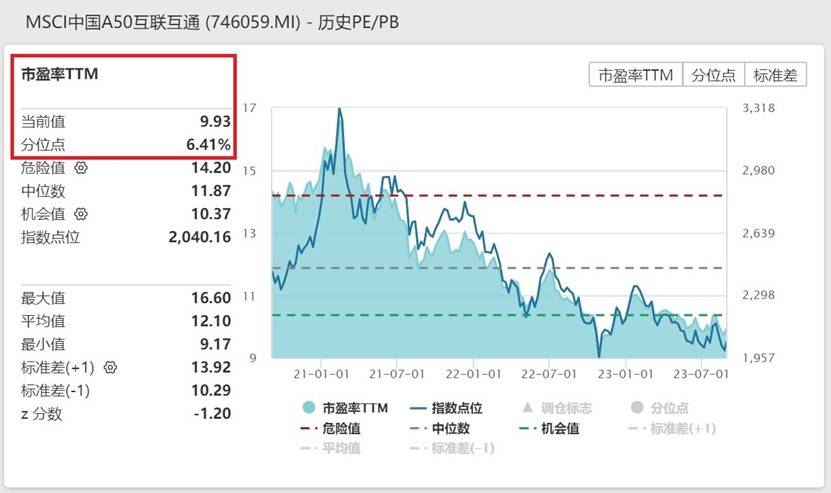Screen dimensions: 831x493
Task: Toggle the 危险值 line in the legend
Action: pos(331,428)
